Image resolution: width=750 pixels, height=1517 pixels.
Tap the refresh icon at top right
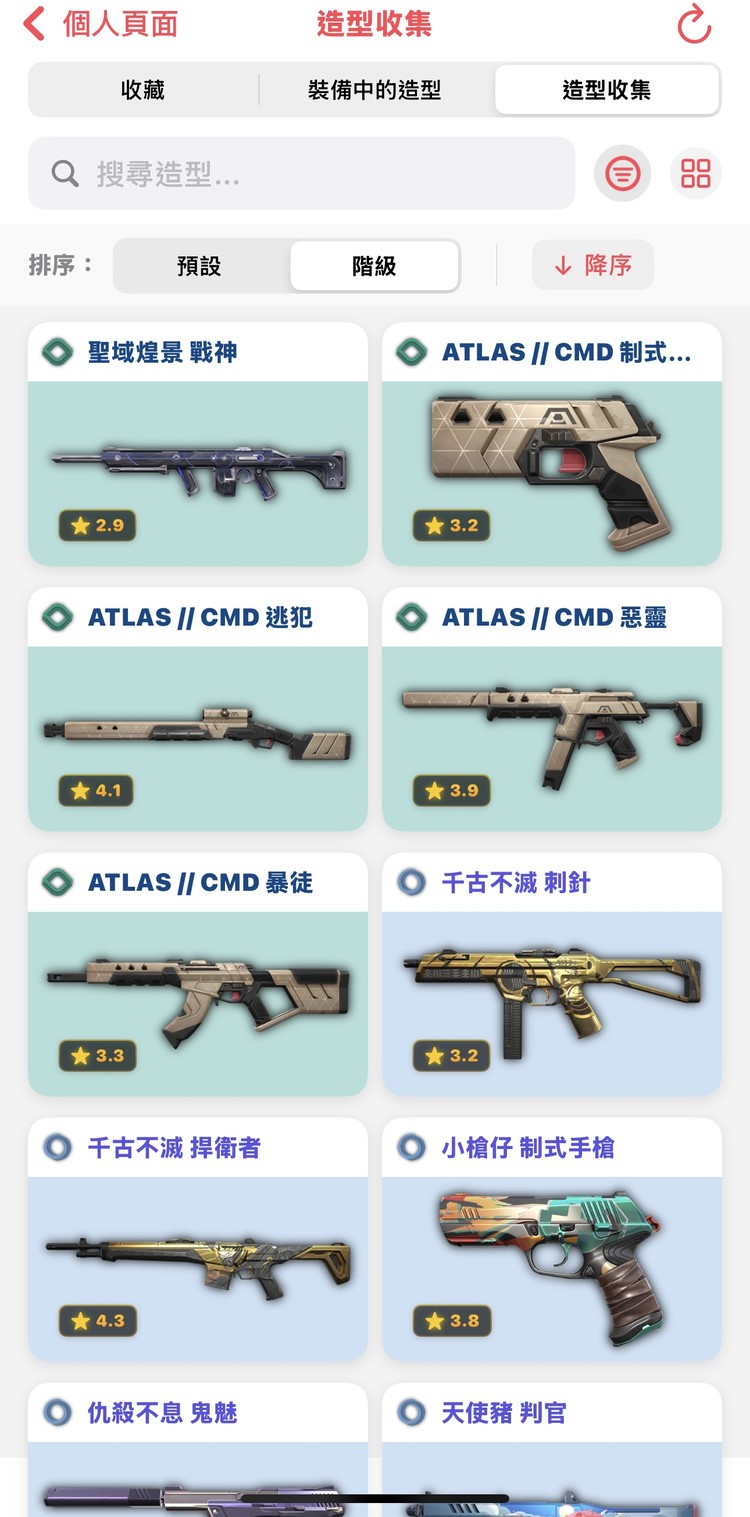click(x=694, y=25)
